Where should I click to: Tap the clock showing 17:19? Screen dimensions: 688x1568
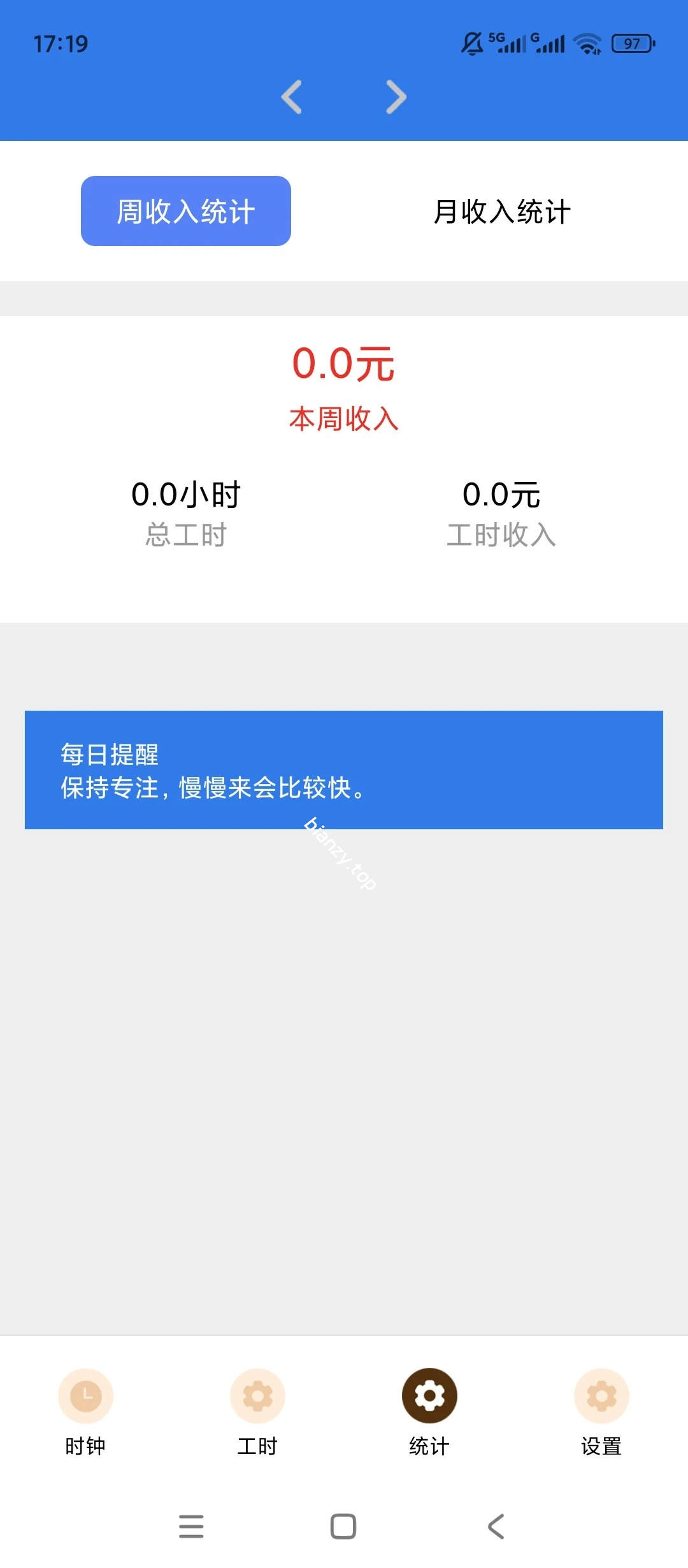(x=62, y=43)
